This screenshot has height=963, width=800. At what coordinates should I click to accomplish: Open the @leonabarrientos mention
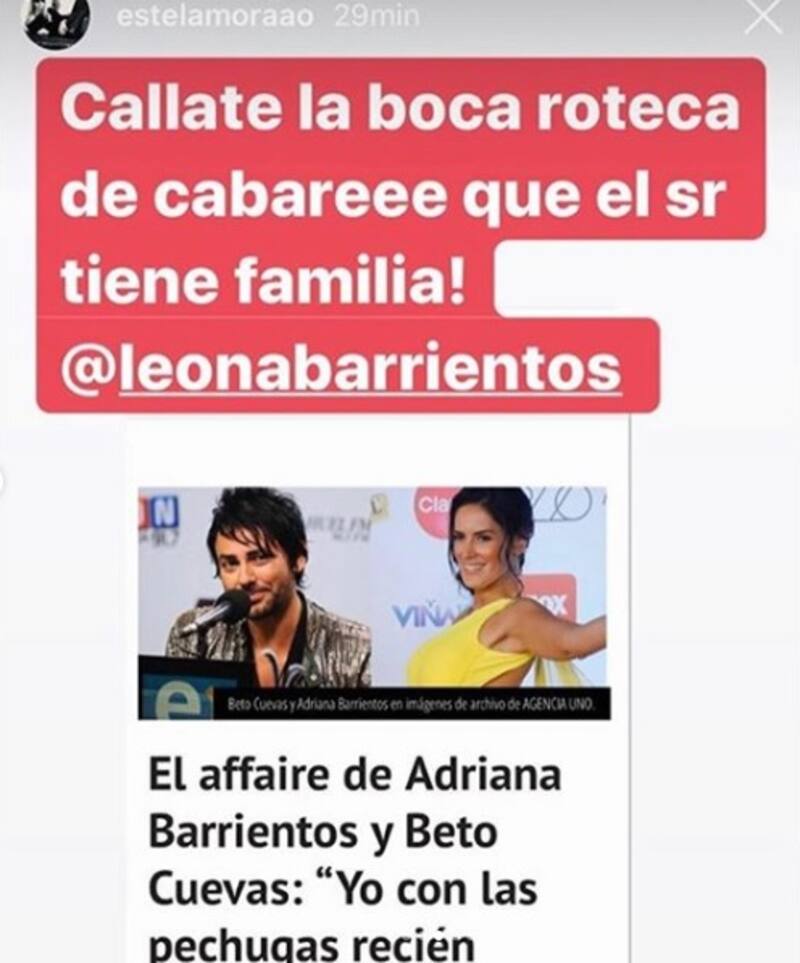pyautogui.click(x=340, y=369)
